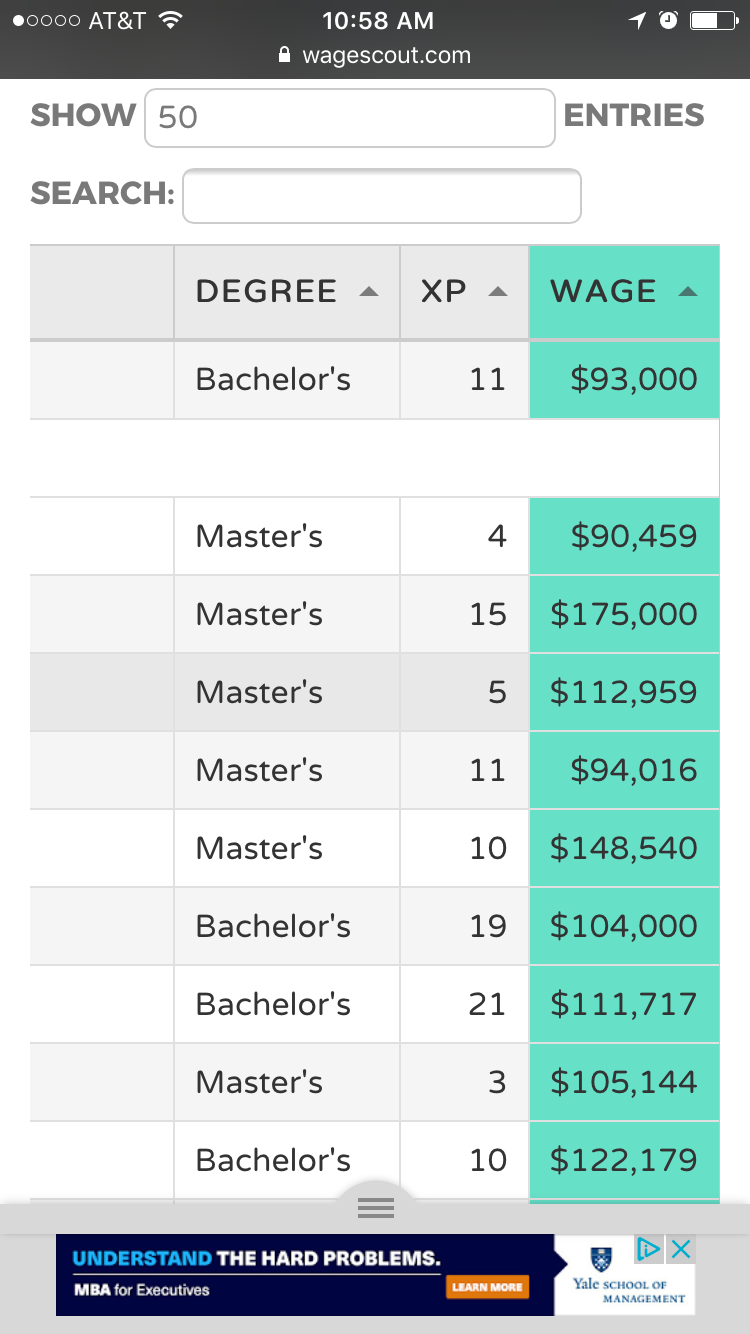Viewport: 750px width, 1334px height.
Task: Tap the Search input box
Action: click(x=381, y=196)
